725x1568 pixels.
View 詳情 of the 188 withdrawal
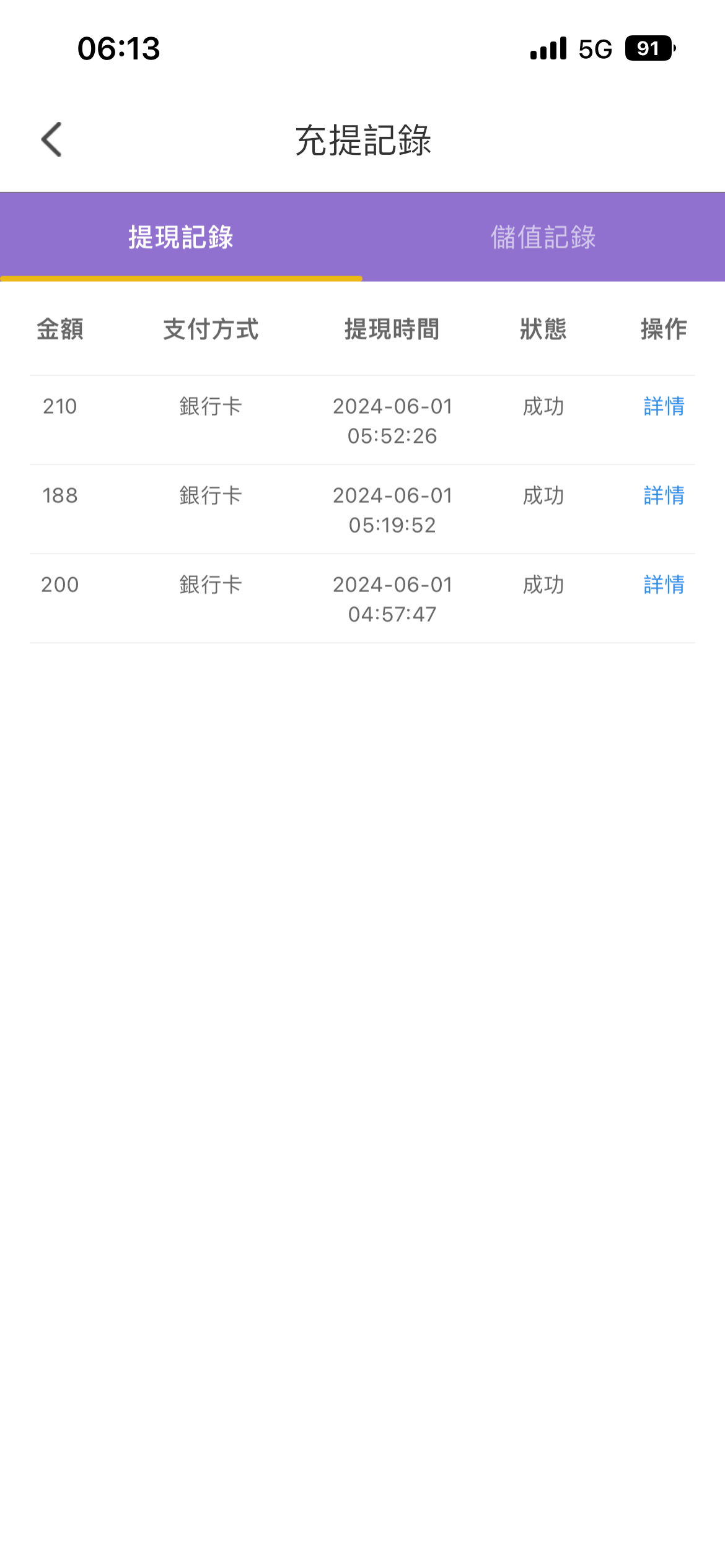click(x=664, y=495)
